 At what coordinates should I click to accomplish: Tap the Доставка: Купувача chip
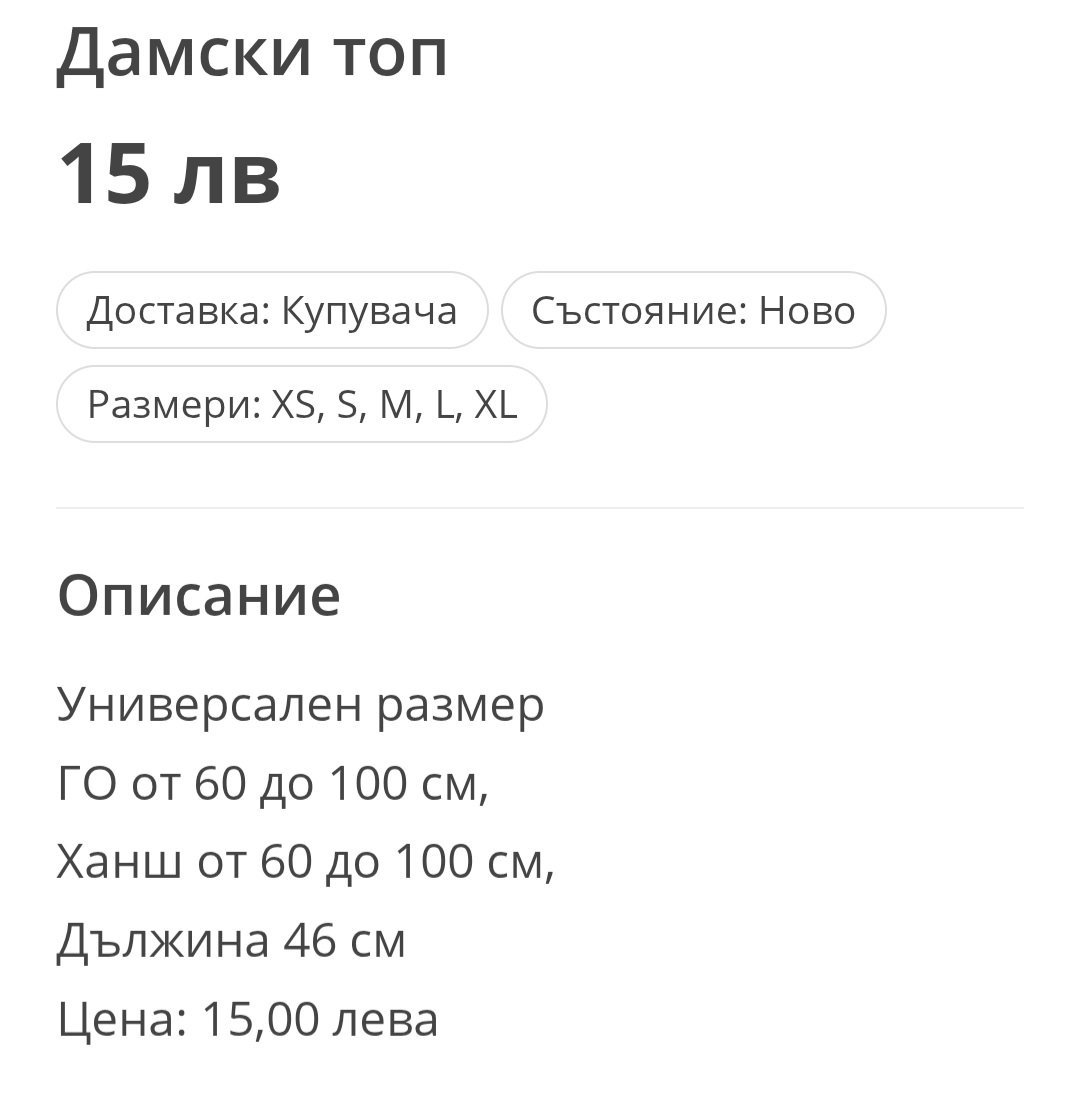coord(272,310)
